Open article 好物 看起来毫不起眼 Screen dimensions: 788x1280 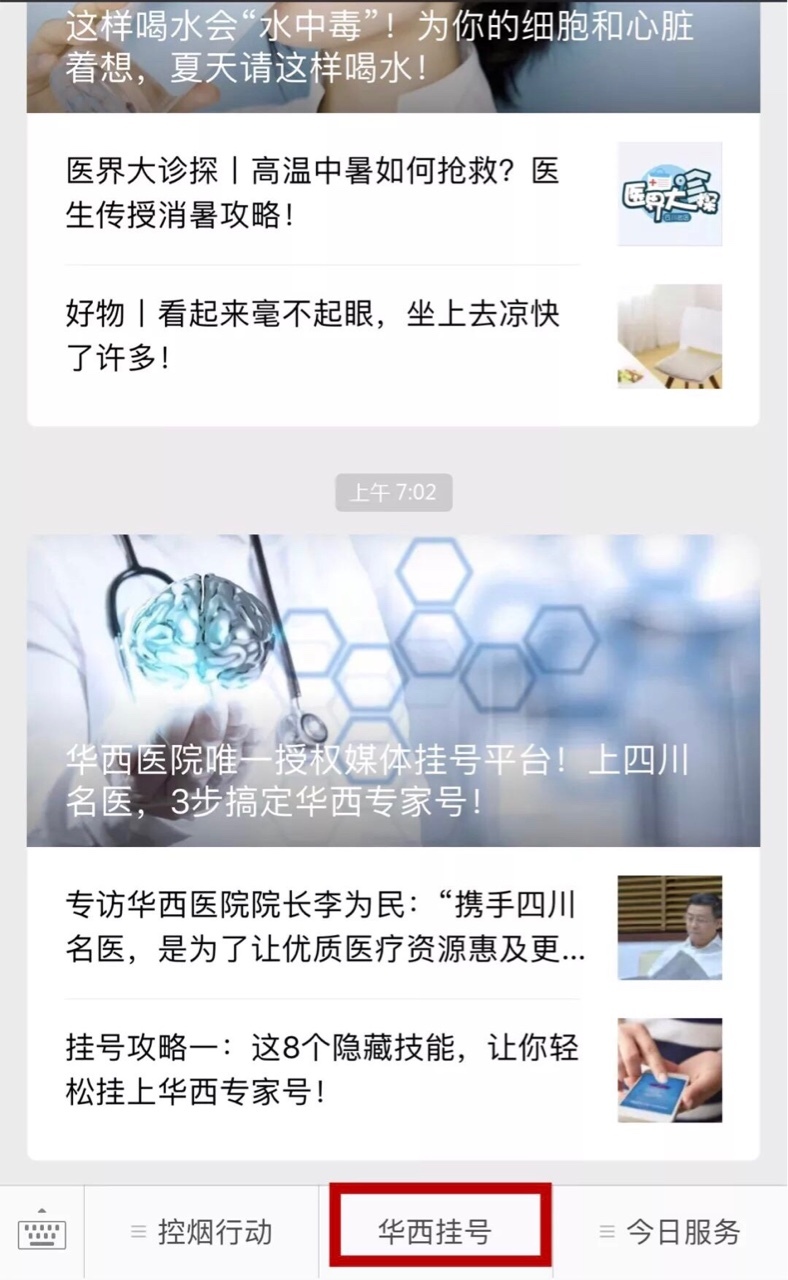(393, 337)
